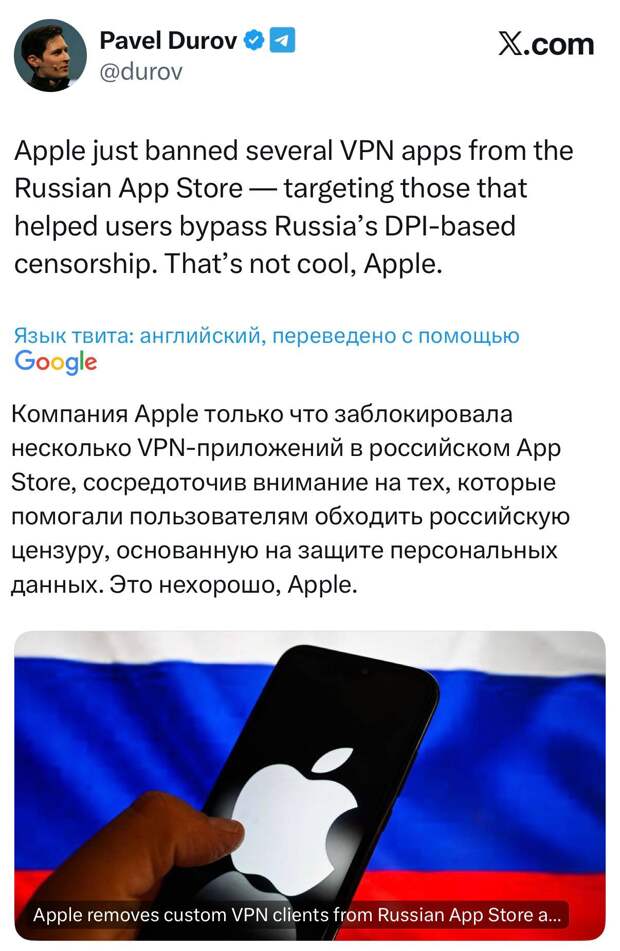620x951 pixels.
Task: Open the Apple removes VPN clients article card
Action: [x=309, y=785]
